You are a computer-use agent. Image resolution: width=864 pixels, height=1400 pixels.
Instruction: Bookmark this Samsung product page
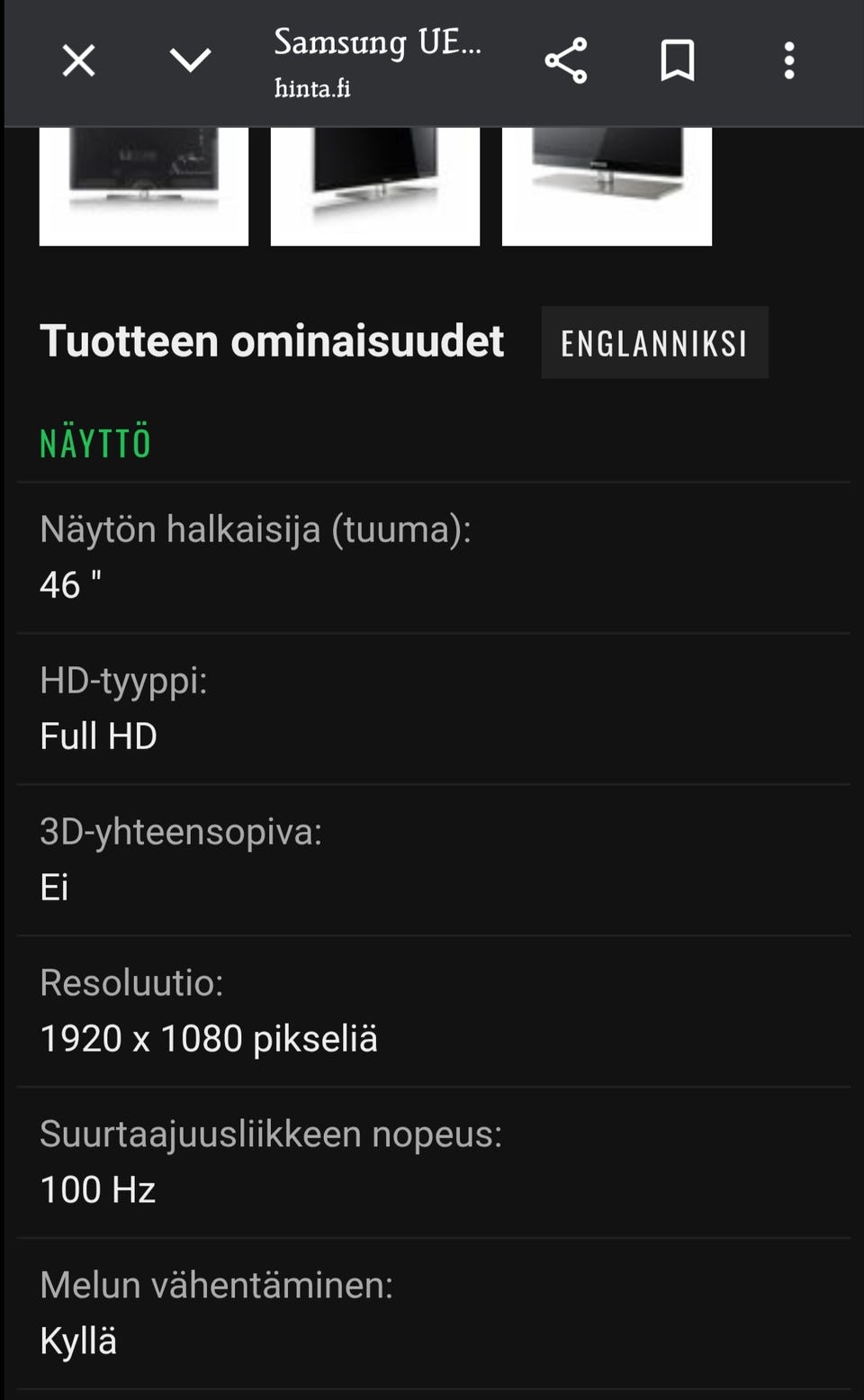tap(678, 61)
